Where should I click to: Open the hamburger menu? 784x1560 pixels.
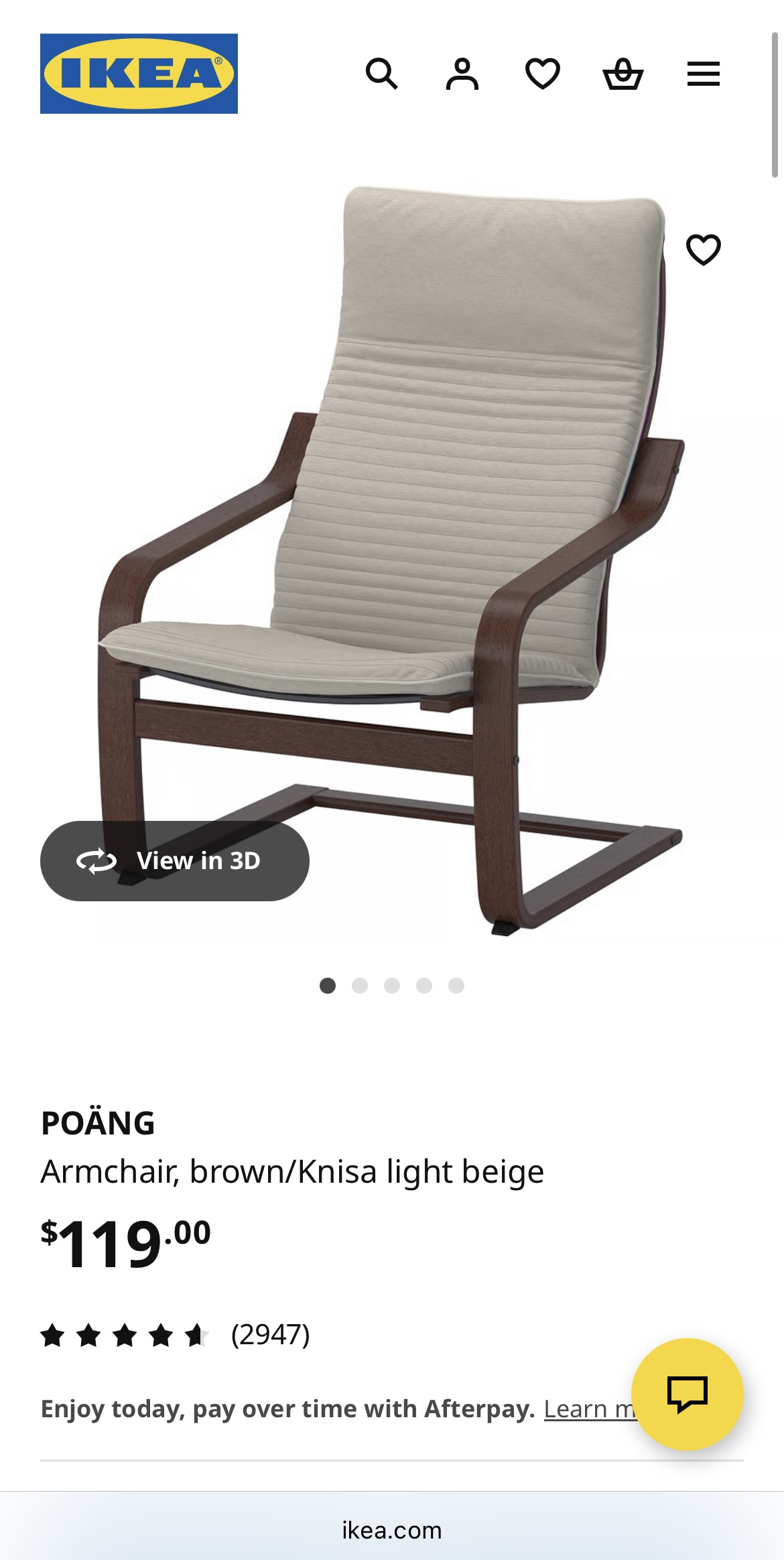[x=704, y=74]
